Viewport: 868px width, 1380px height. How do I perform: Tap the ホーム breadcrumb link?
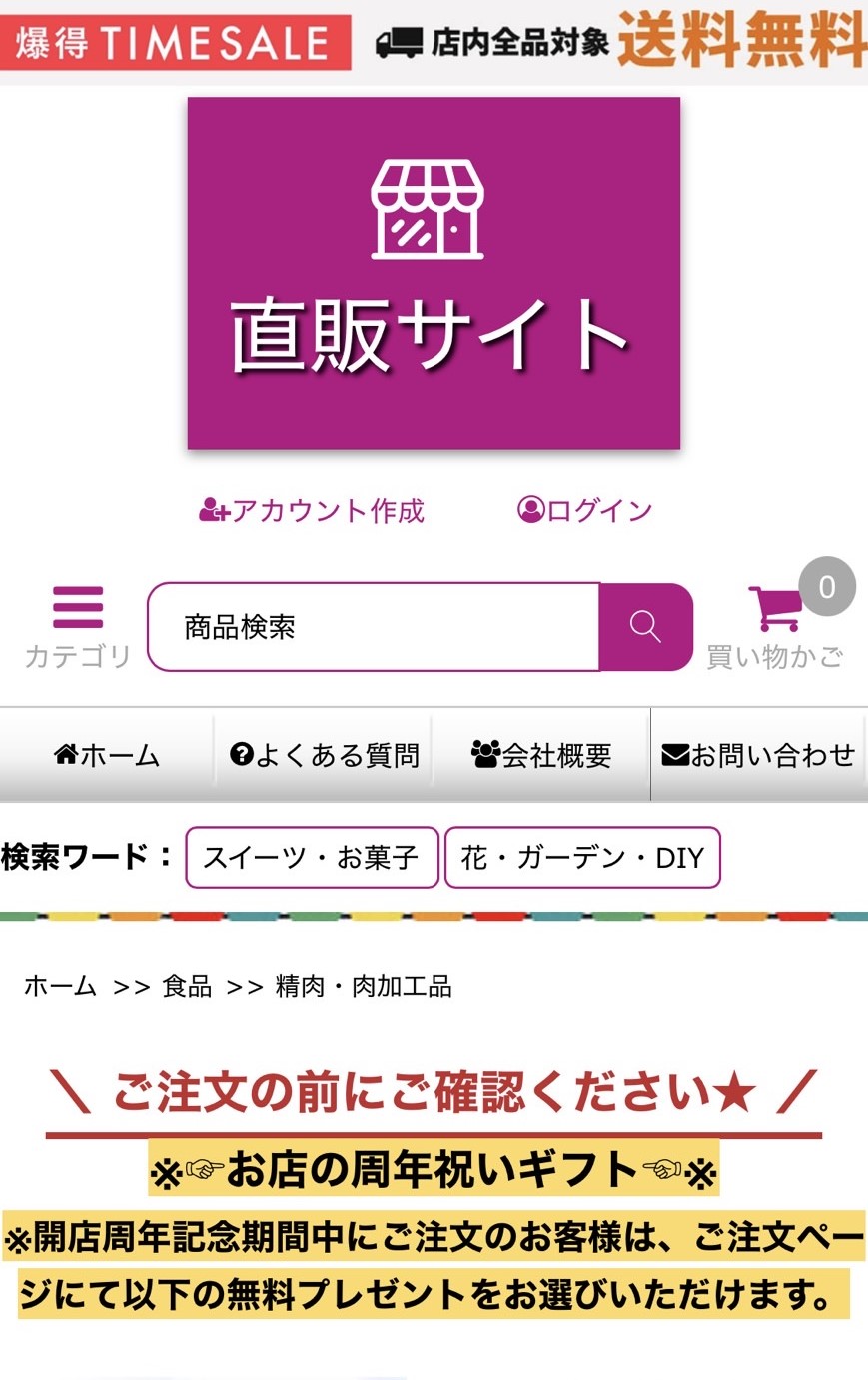tap(60, 986)
